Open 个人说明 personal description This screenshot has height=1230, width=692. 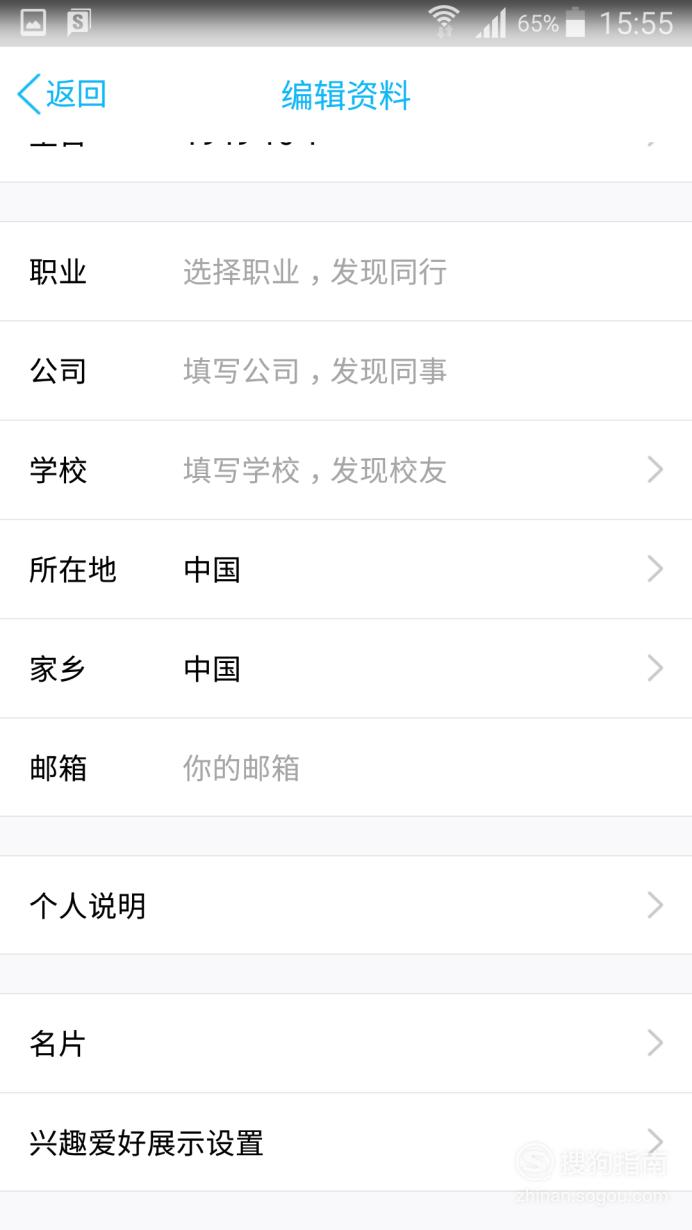point(346,905)
